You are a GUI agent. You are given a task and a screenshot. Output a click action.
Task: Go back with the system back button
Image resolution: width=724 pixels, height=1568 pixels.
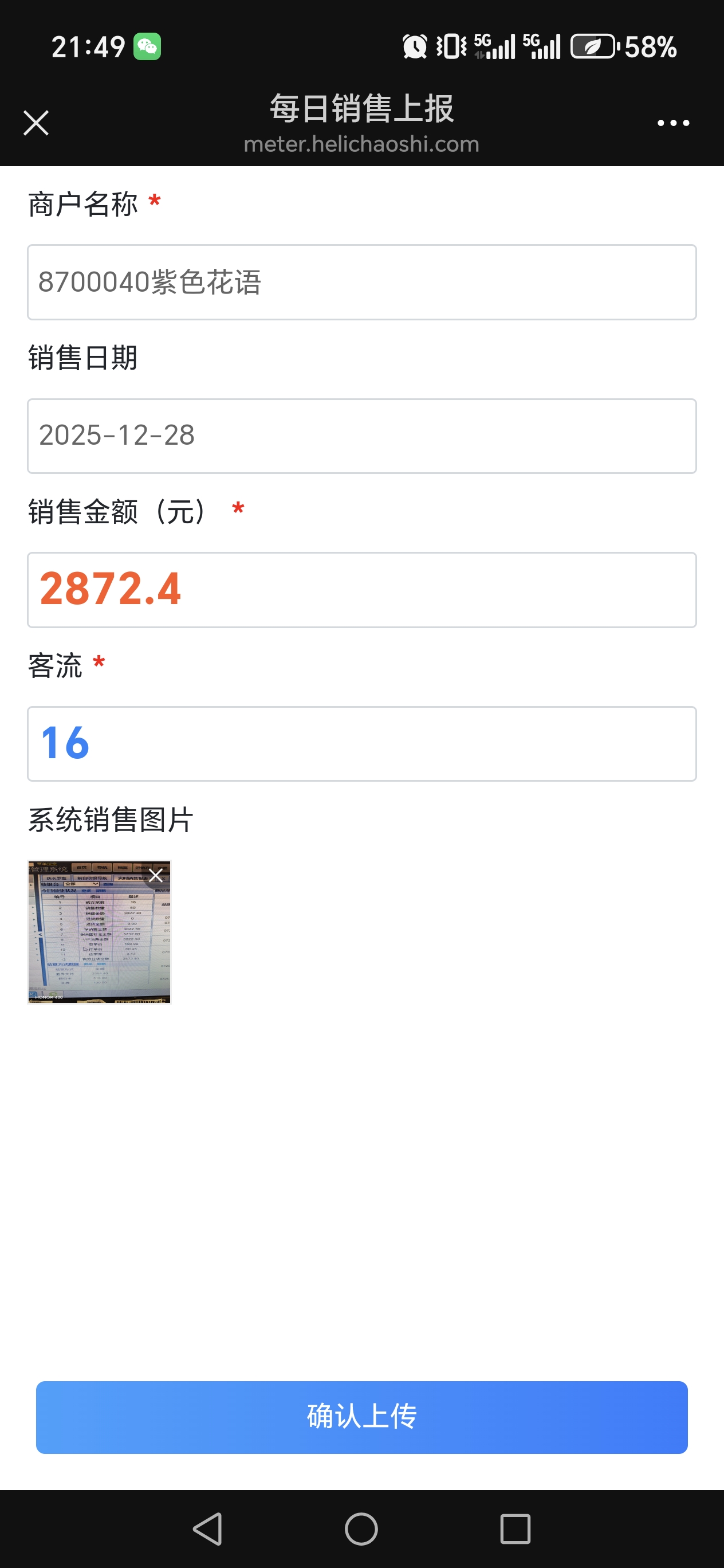click(x=207, y=1528)
